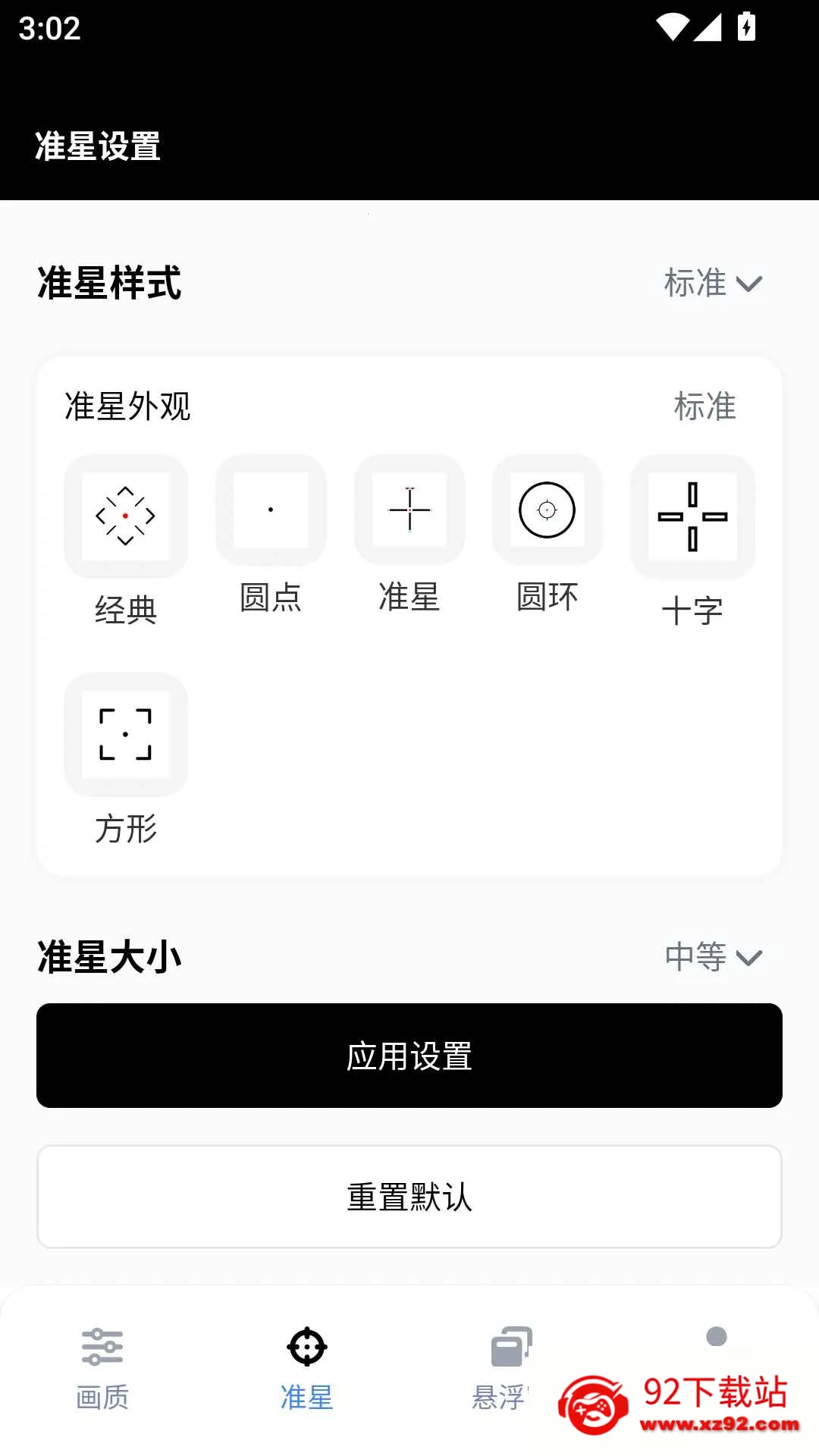The width and height of the screenshot is (819, 1456).
Task: Open the 准星大小 中等 size dropdown
Action: pos(713,956)
